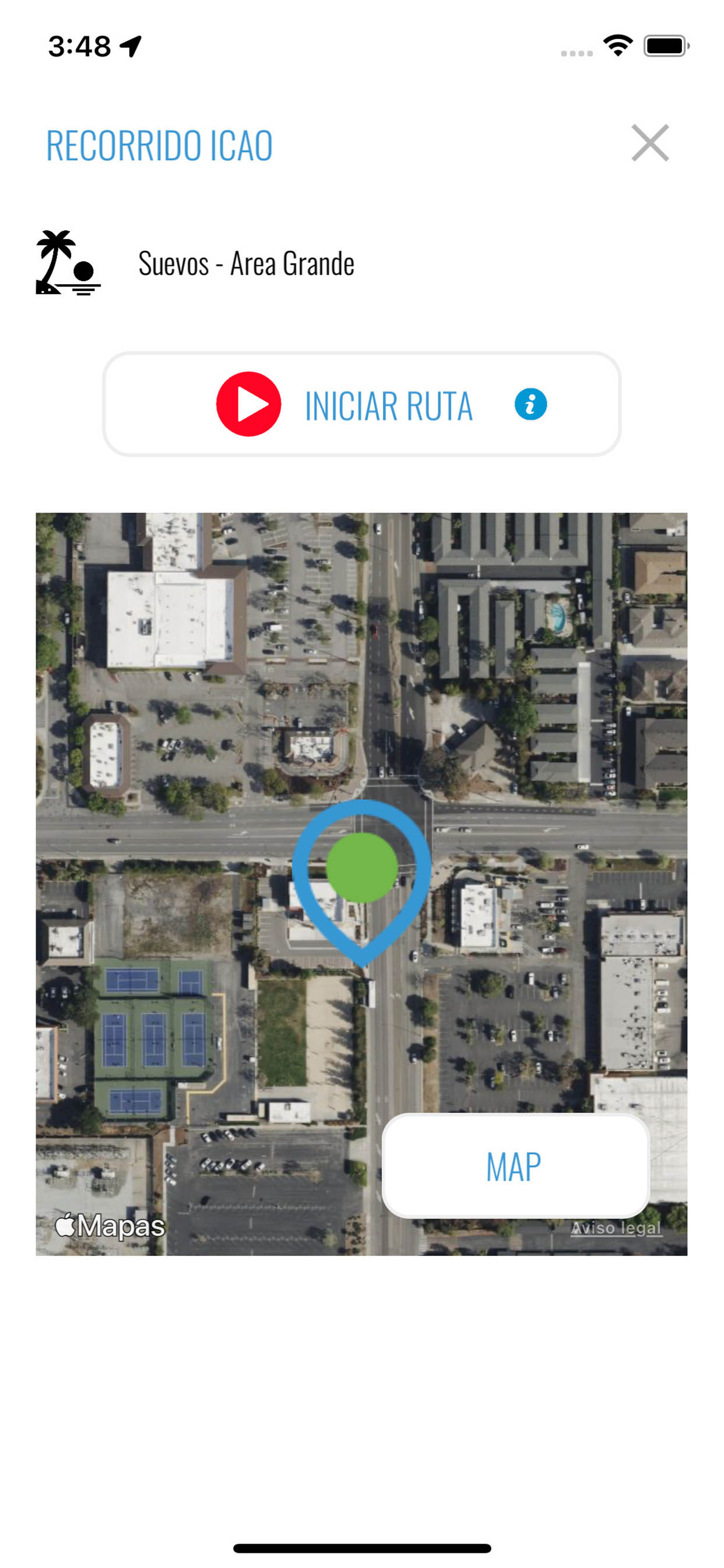This screenshot has height=1568, width=724.
Task: Open the route info icon
Action: tap(530, 404)
